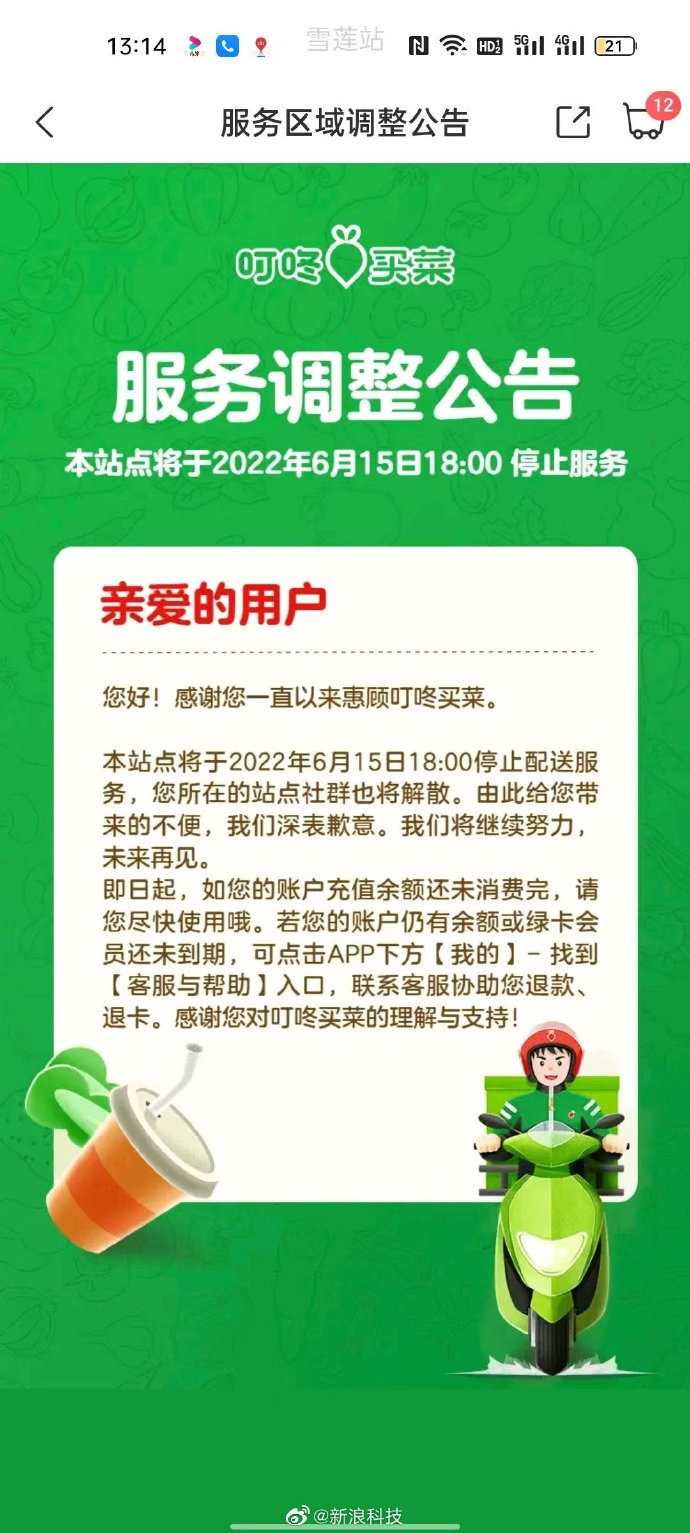Open the shopping cart with 12 items
The width and height of the screenshot is (690, 1533).
coord(643,123)
